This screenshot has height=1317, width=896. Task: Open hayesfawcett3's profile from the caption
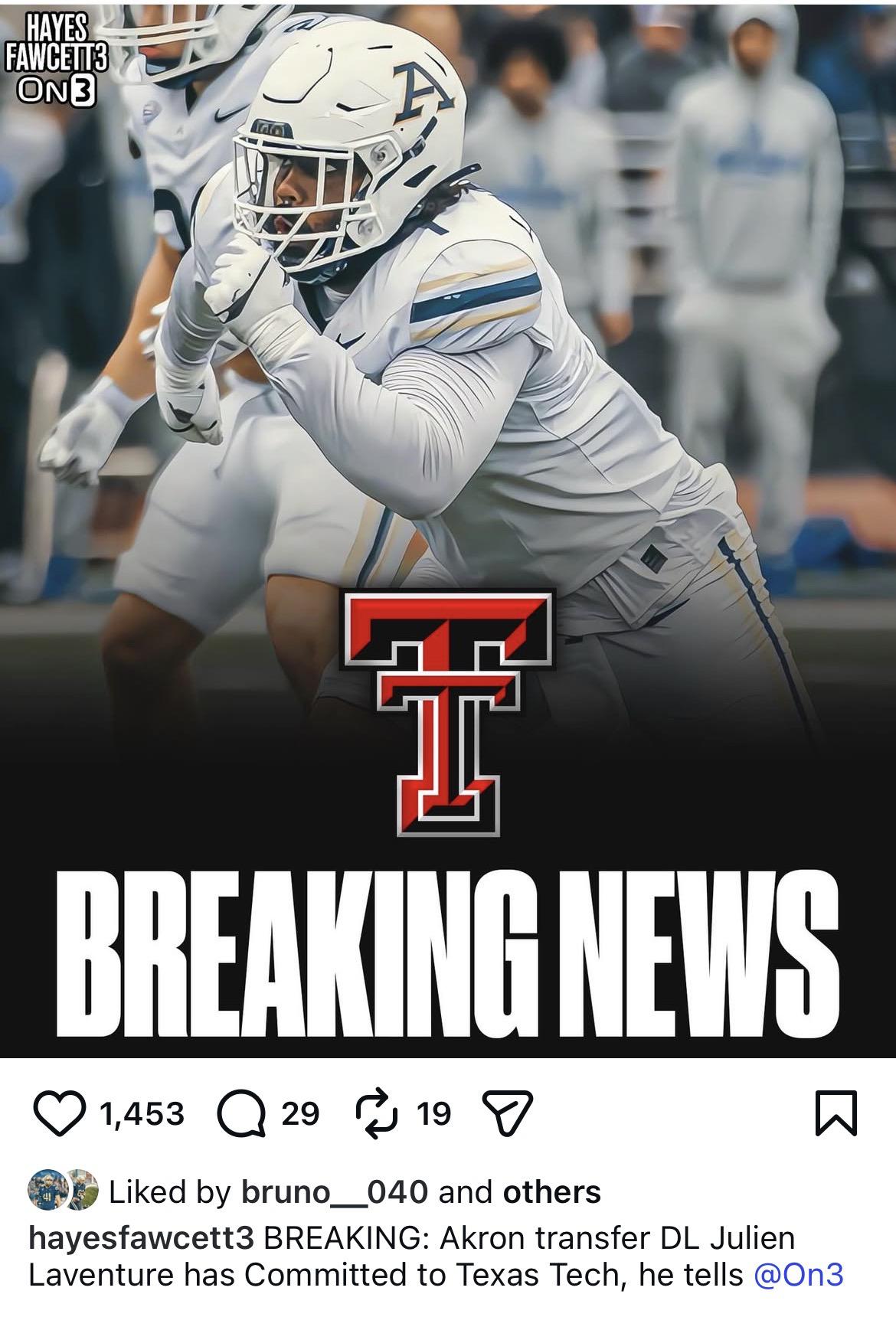(142, 1238)
